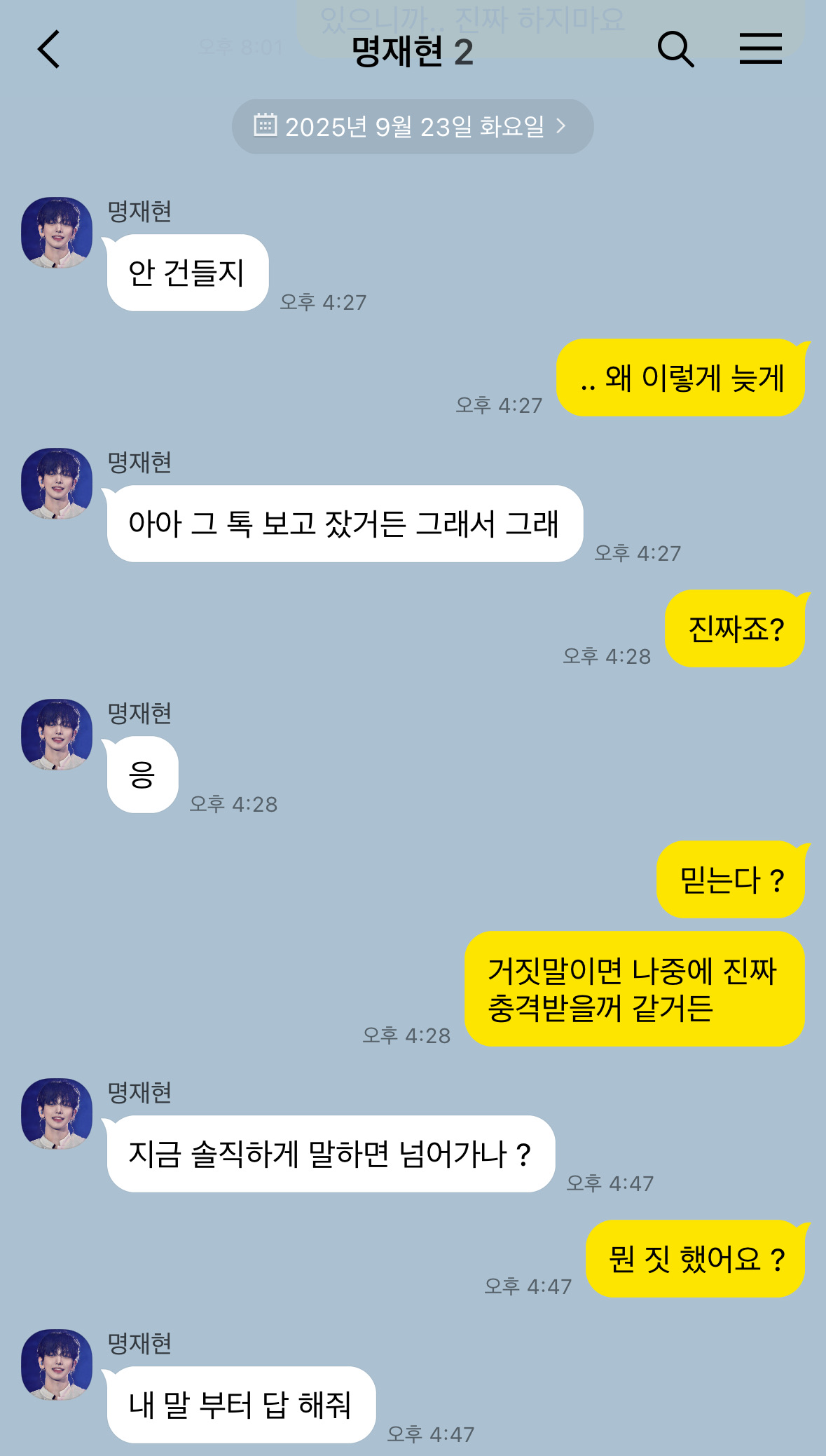The width and height of the screenshot is (826, 1456).
Task: Go back from the 명재현 chat
Action: point(49,50)
